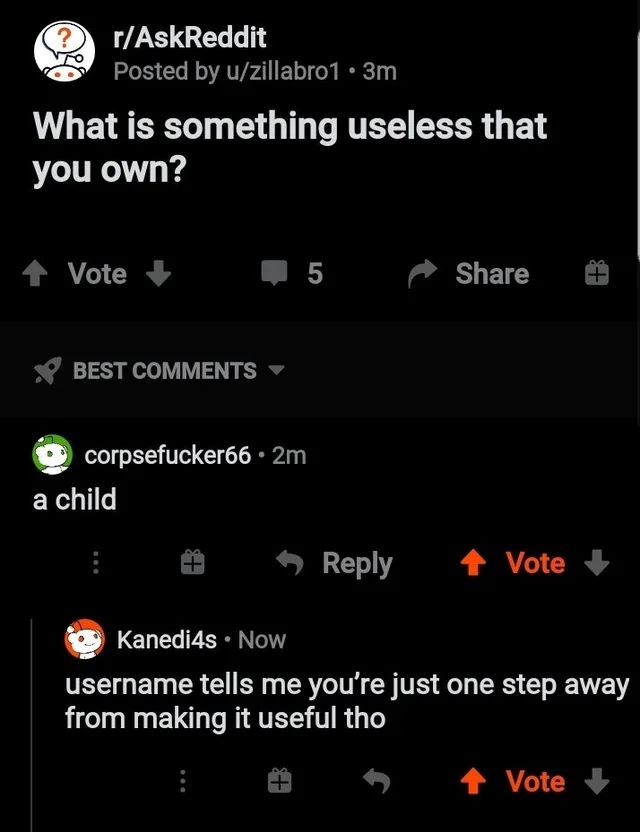Screen dimensions: 640x832
Task: Reply to the 'a child' comment
Action: coord(335,564)
